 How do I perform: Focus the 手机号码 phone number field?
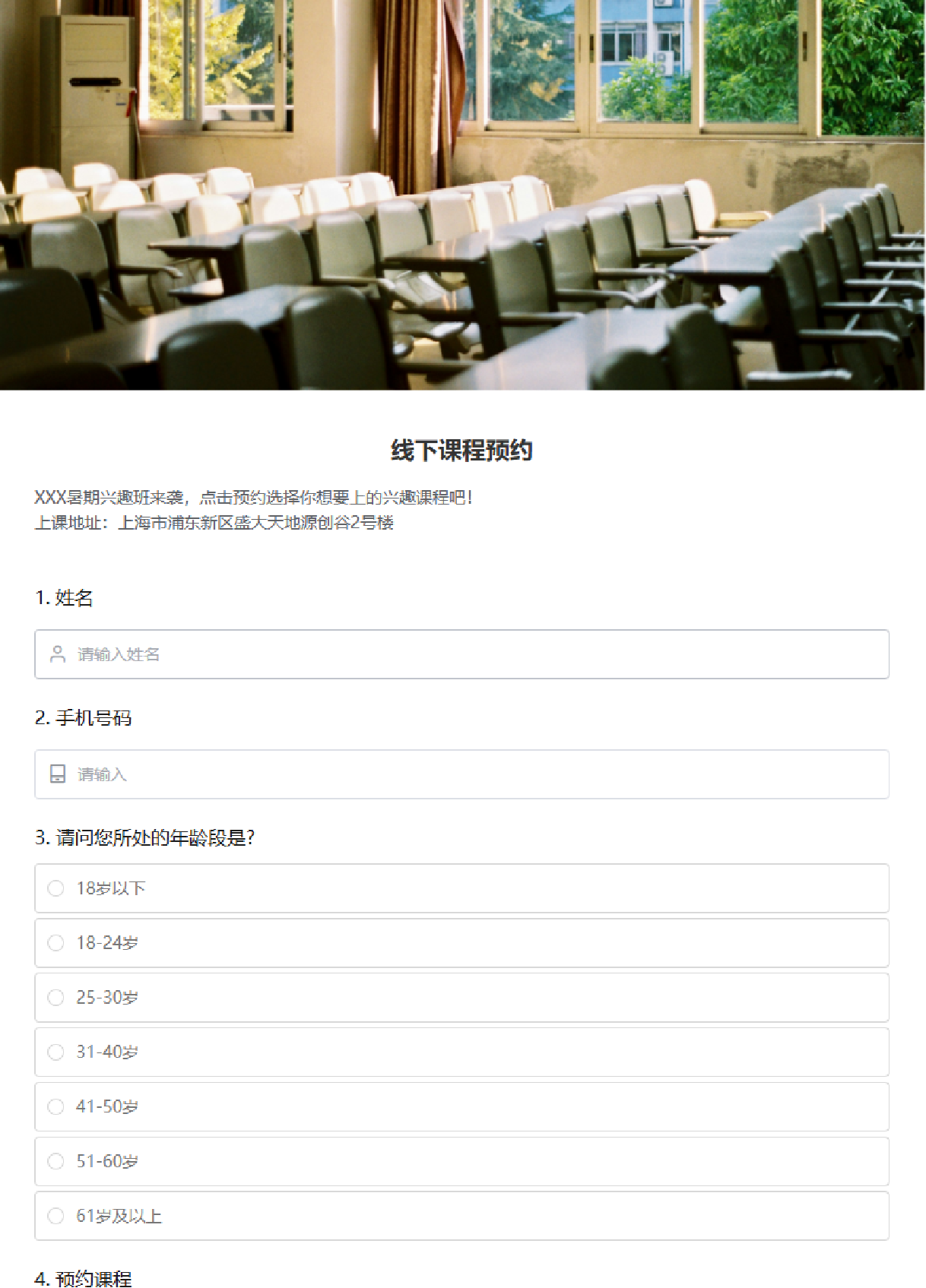(461, 774)
